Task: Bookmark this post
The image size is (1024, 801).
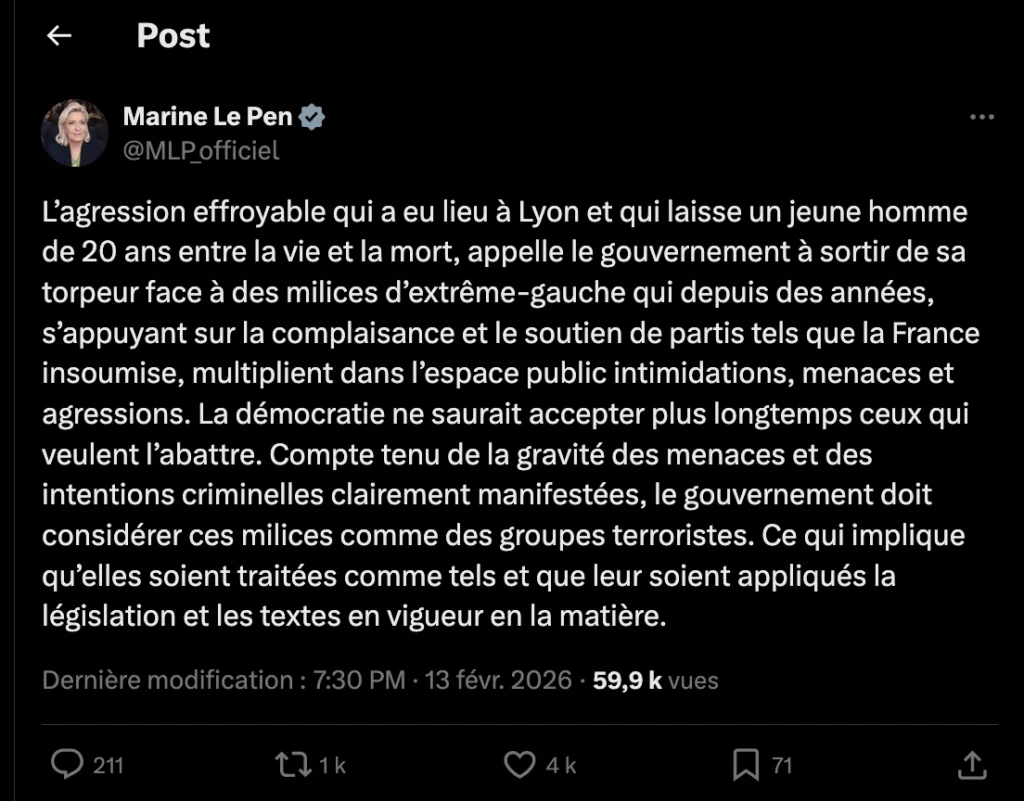Action: coord(745,765)
